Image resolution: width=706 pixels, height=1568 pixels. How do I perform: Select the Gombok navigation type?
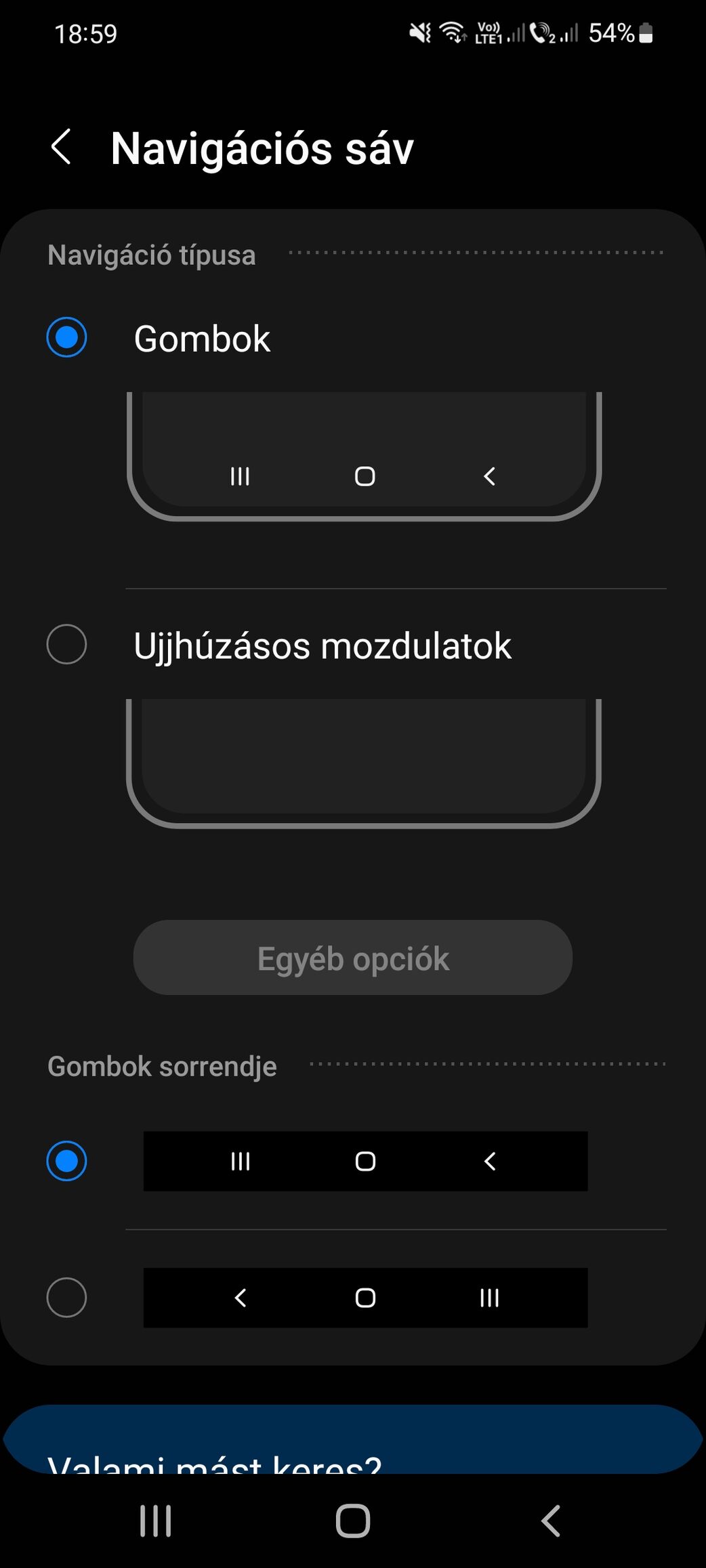coord(66,337)
